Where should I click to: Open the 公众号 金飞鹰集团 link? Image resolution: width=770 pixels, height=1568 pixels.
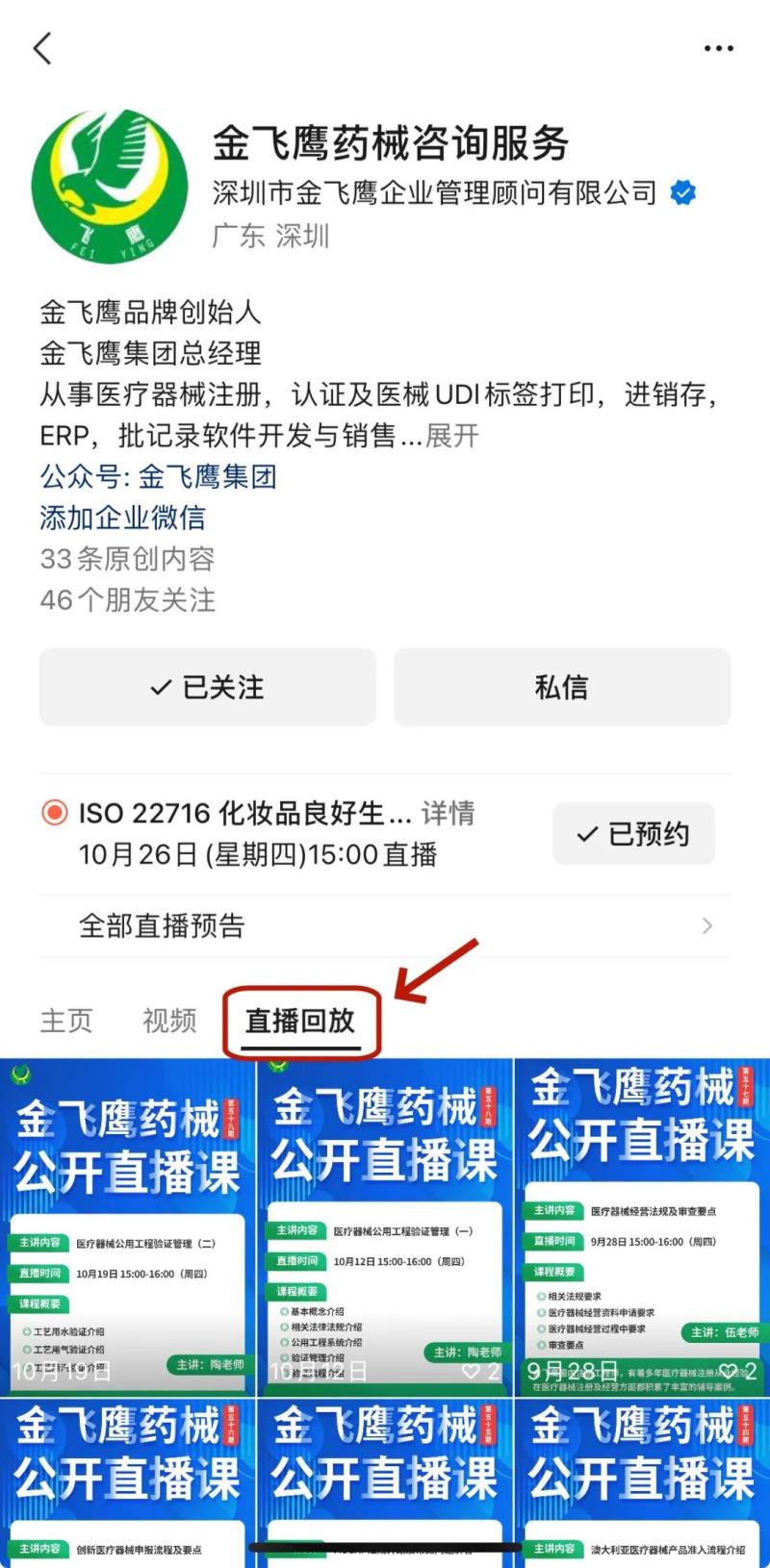(x=159, y=477)
